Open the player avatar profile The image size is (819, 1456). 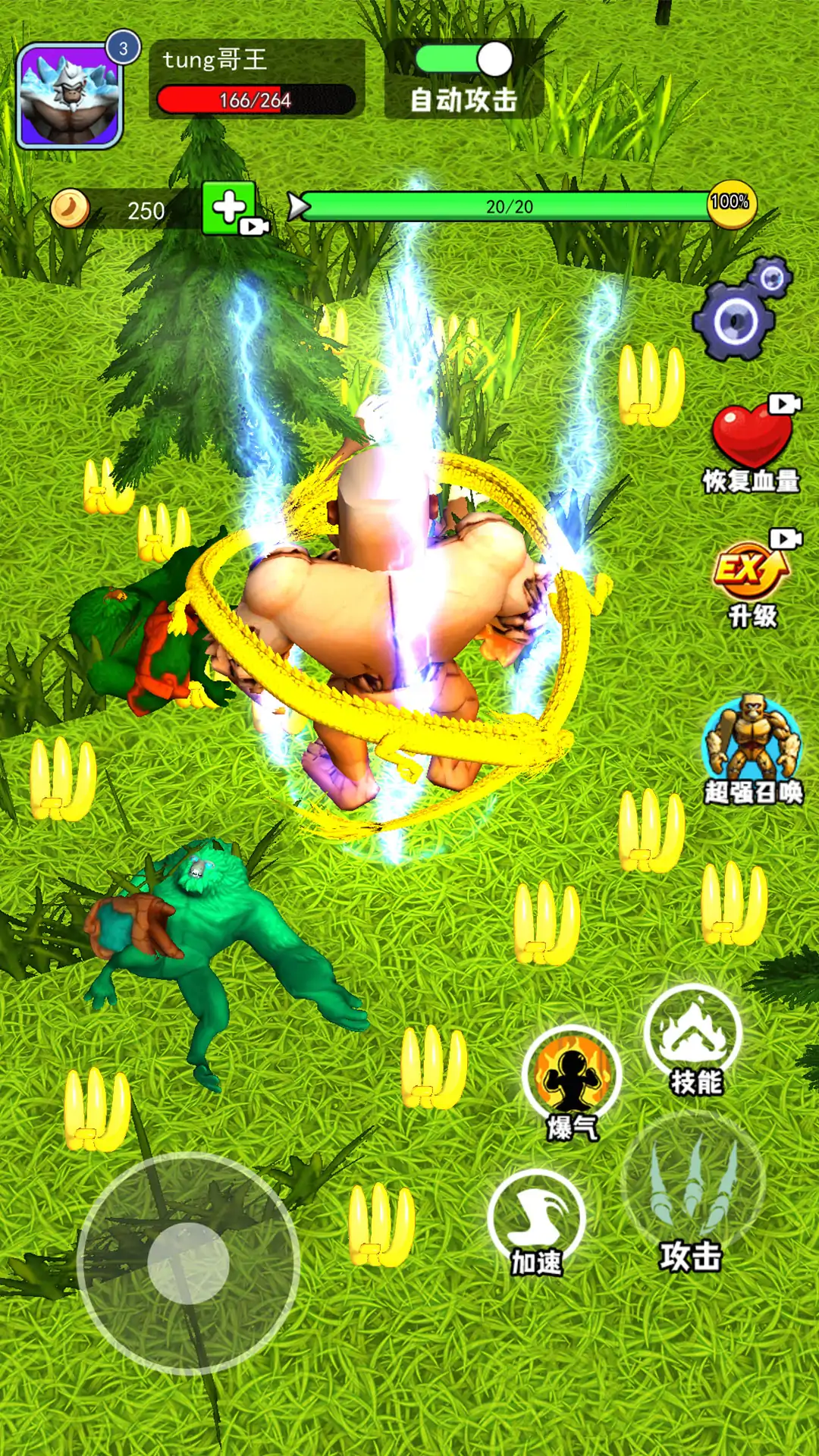70,95
